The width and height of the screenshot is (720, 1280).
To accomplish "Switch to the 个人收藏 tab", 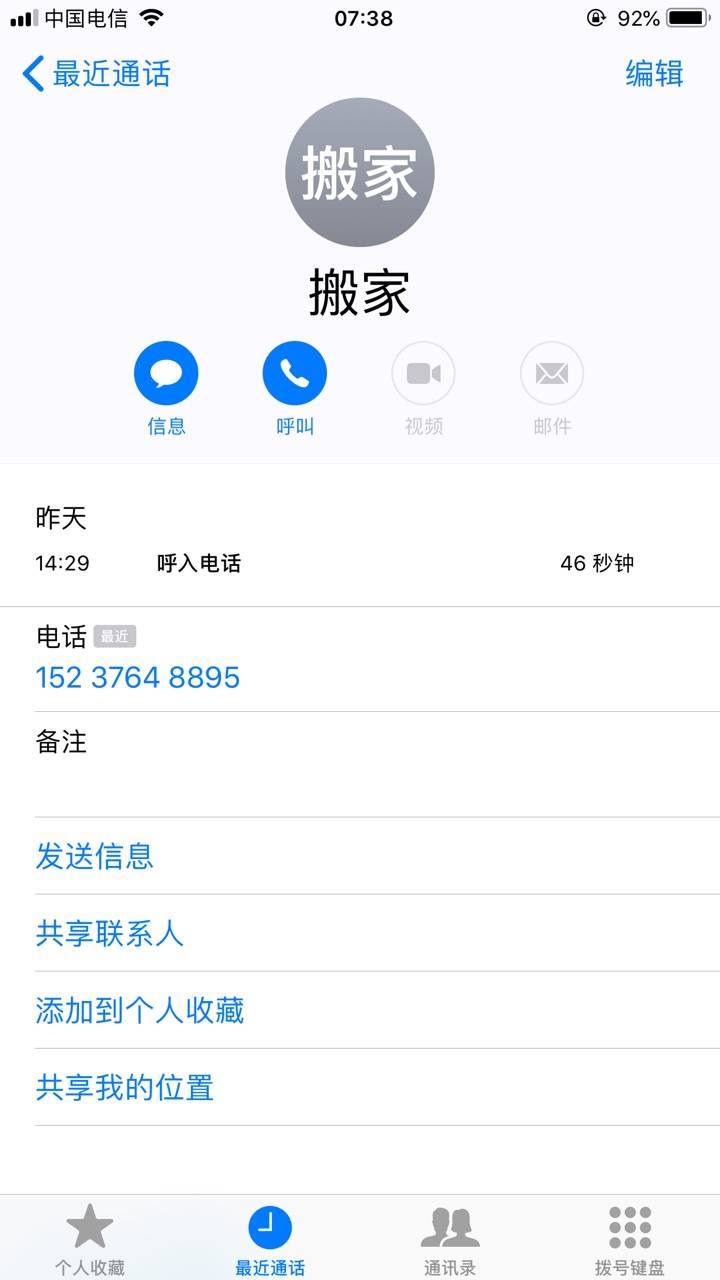I will pos(90,1239).
